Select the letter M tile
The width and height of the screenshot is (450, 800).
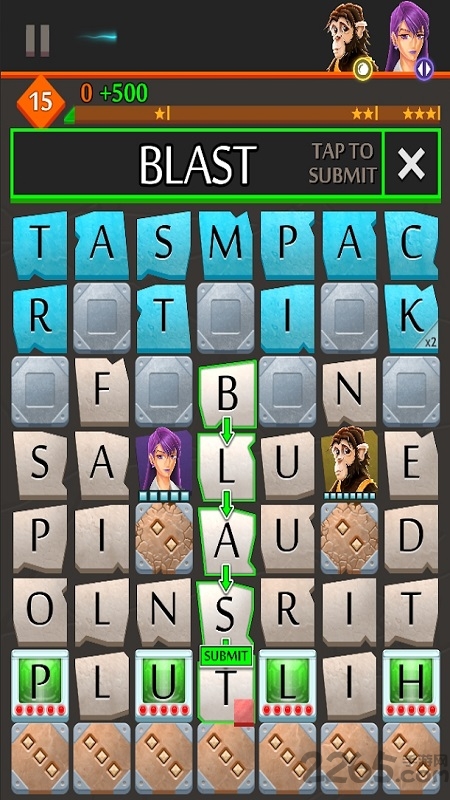226,245
